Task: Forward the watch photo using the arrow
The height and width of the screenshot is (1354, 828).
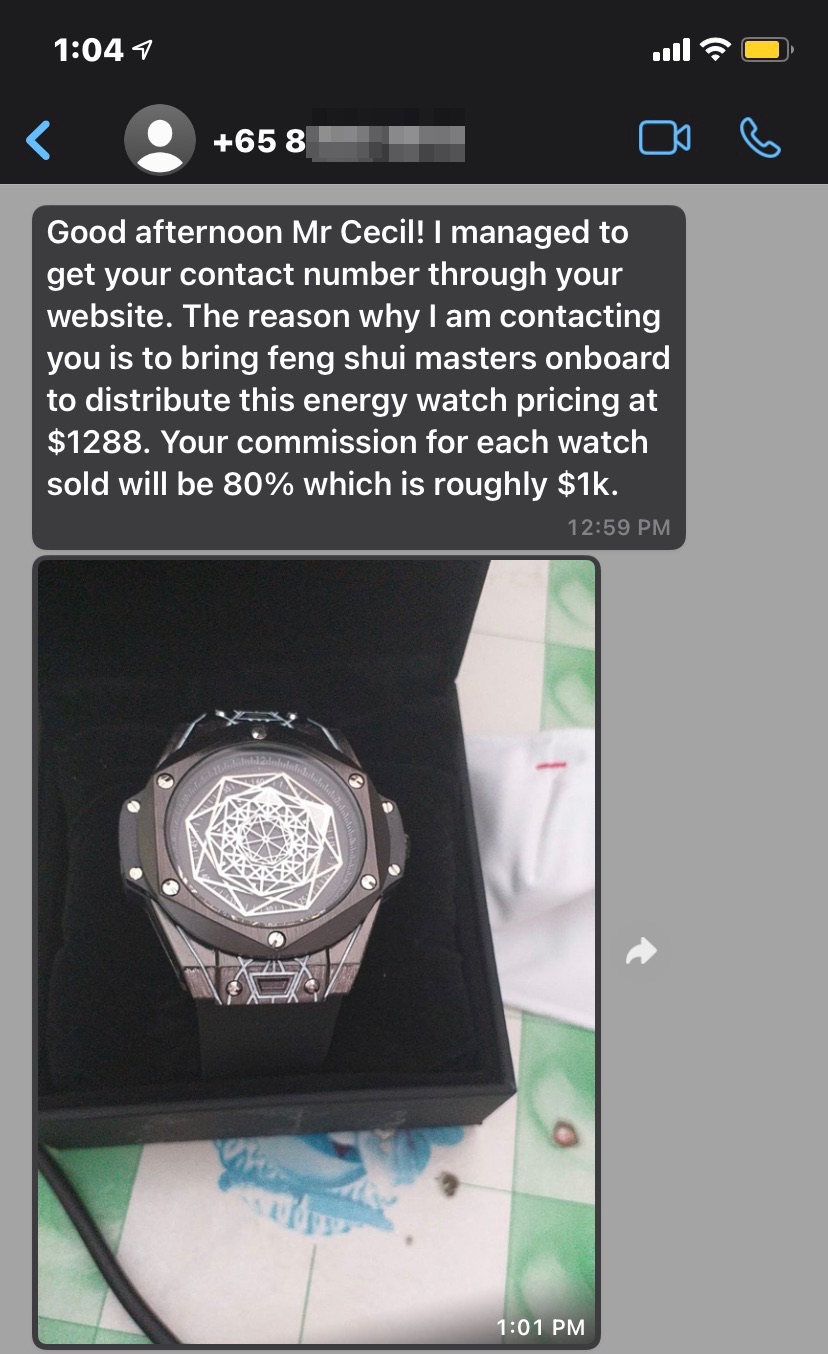Action: pyautogui.click(x=641, y=951)
